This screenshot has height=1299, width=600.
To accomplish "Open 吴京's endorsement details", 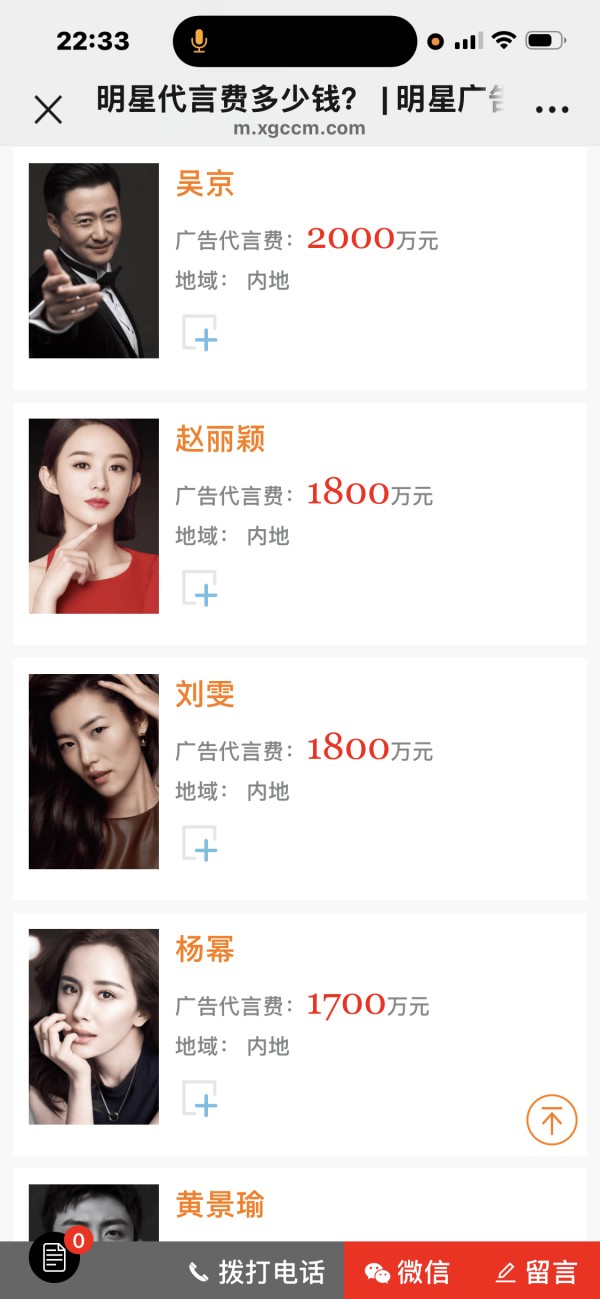I will (205, 184).
